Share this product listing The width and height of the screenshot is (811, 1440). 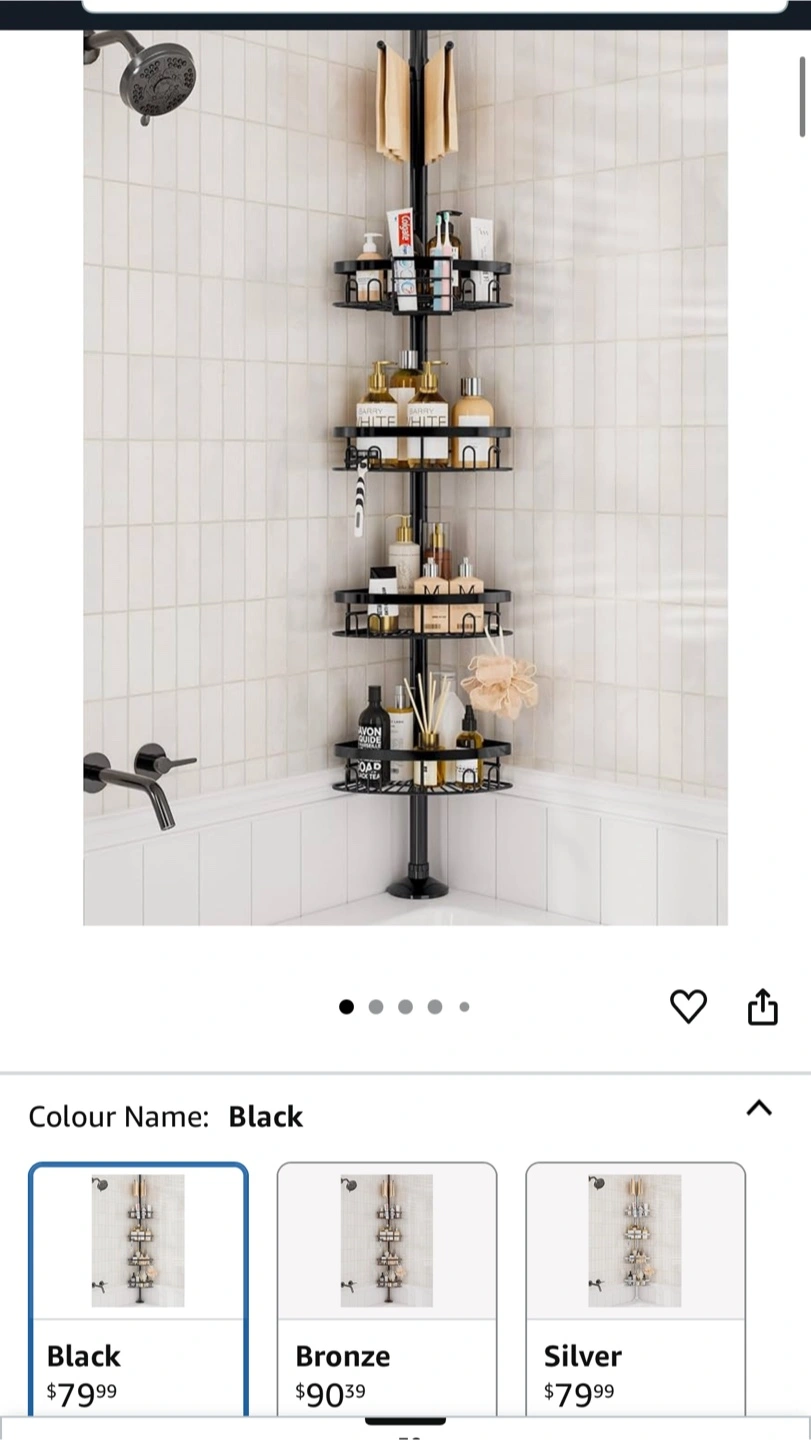[x=762, y=1006]
